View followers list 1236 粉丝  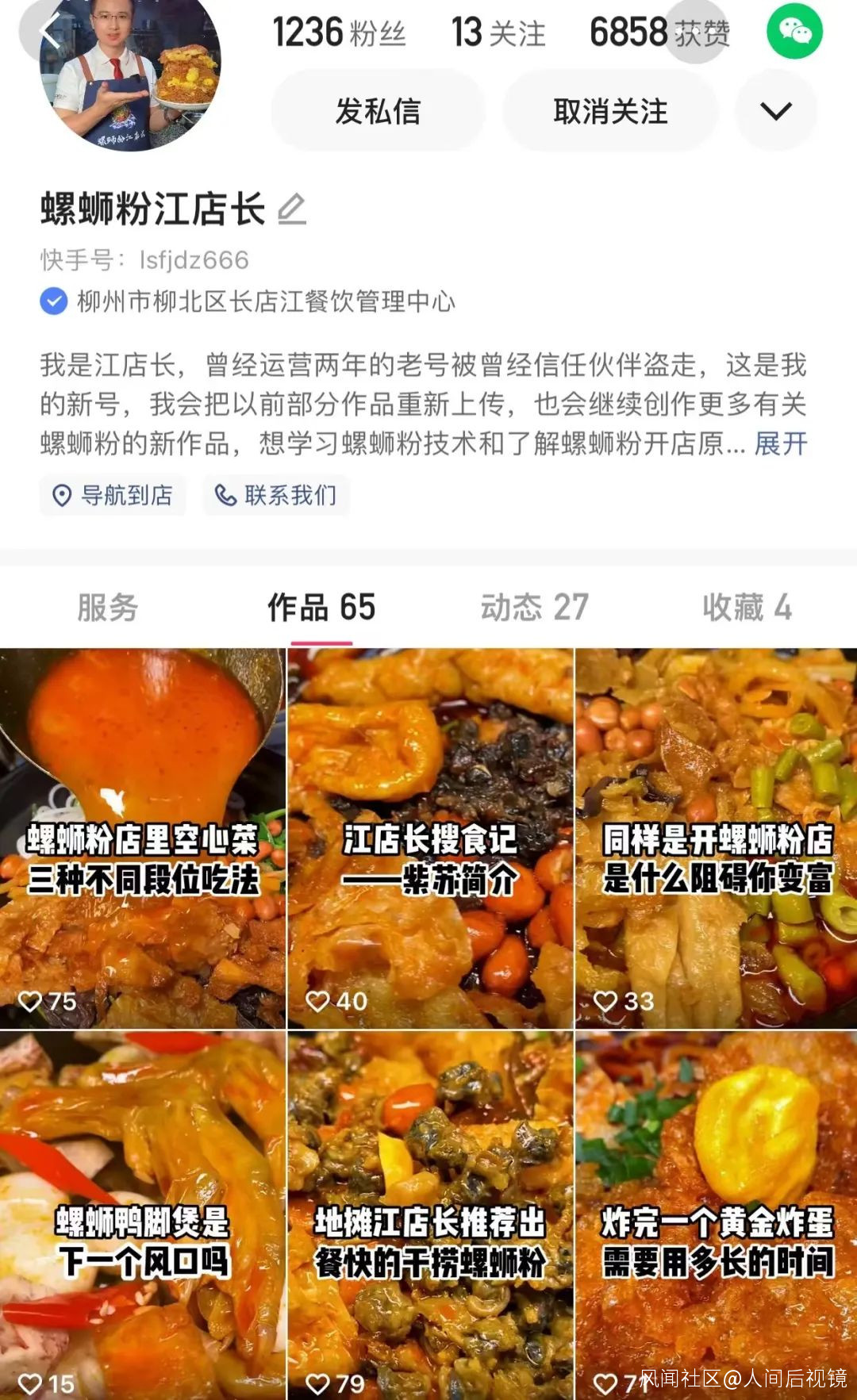tap(339, 33)
